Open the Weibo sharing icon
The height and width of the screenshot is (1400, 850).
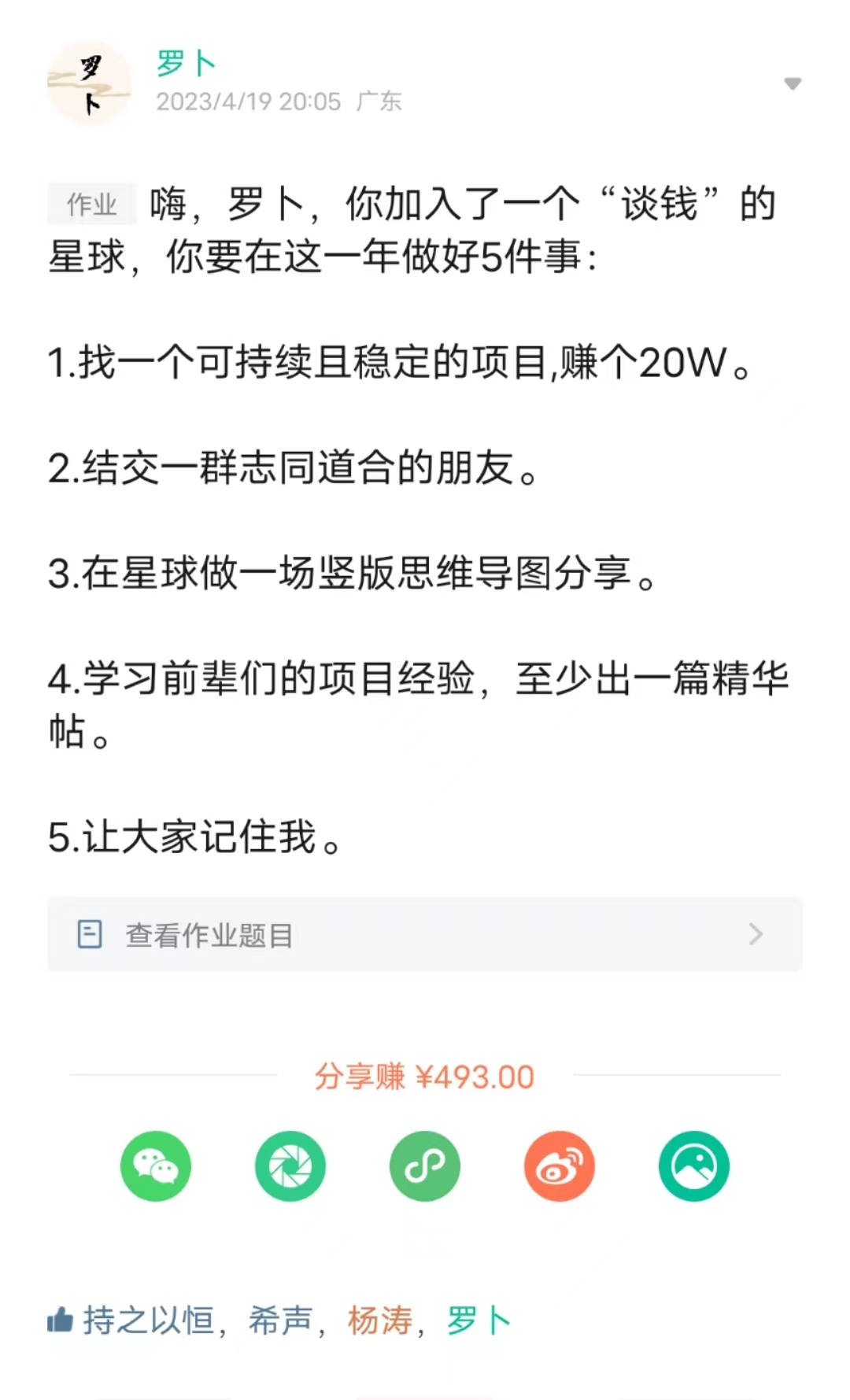pos(559,1166)
